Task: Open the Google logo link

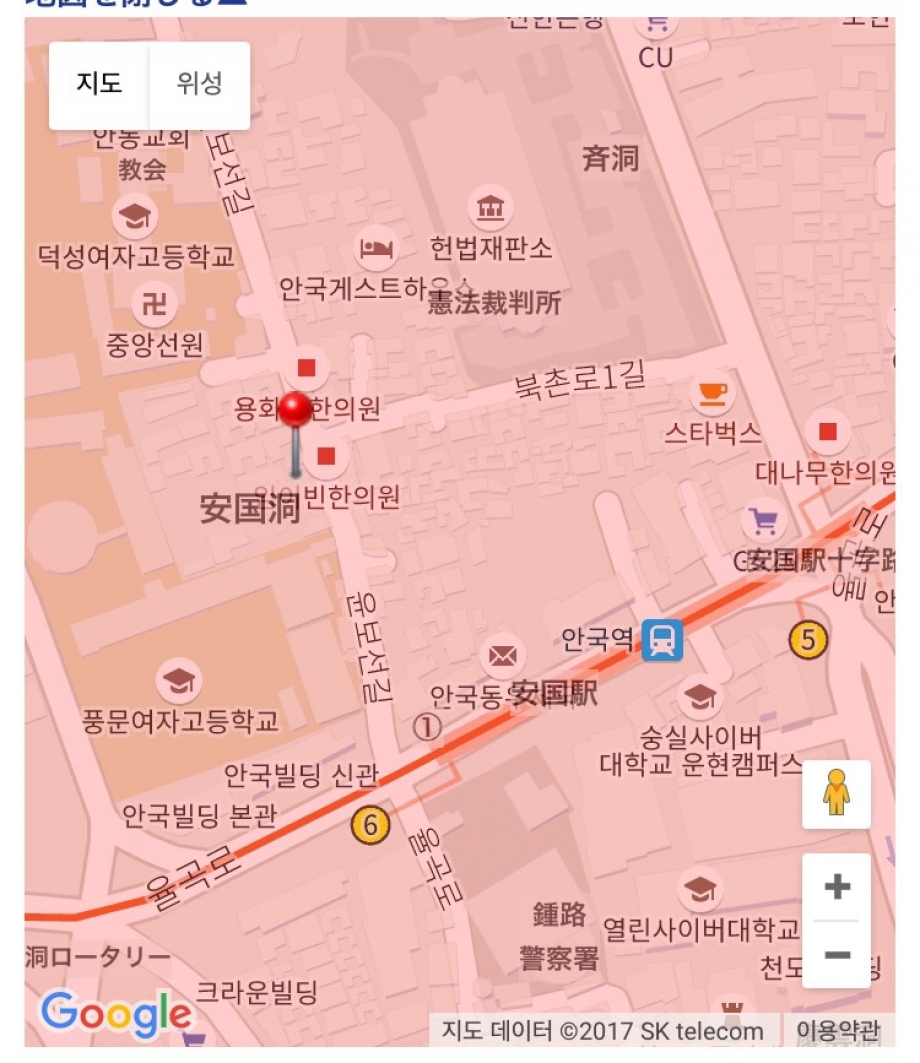Action: coord(116,1014)
